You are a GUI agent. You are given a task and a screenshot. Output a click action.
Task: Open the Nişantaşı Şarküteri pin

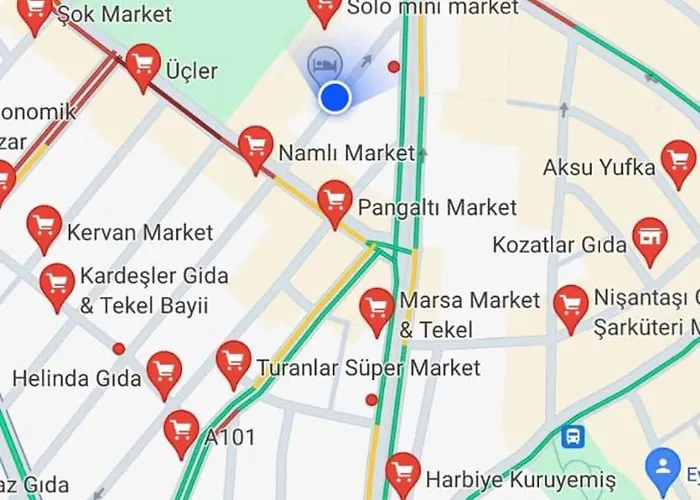[x=571, y=305]
